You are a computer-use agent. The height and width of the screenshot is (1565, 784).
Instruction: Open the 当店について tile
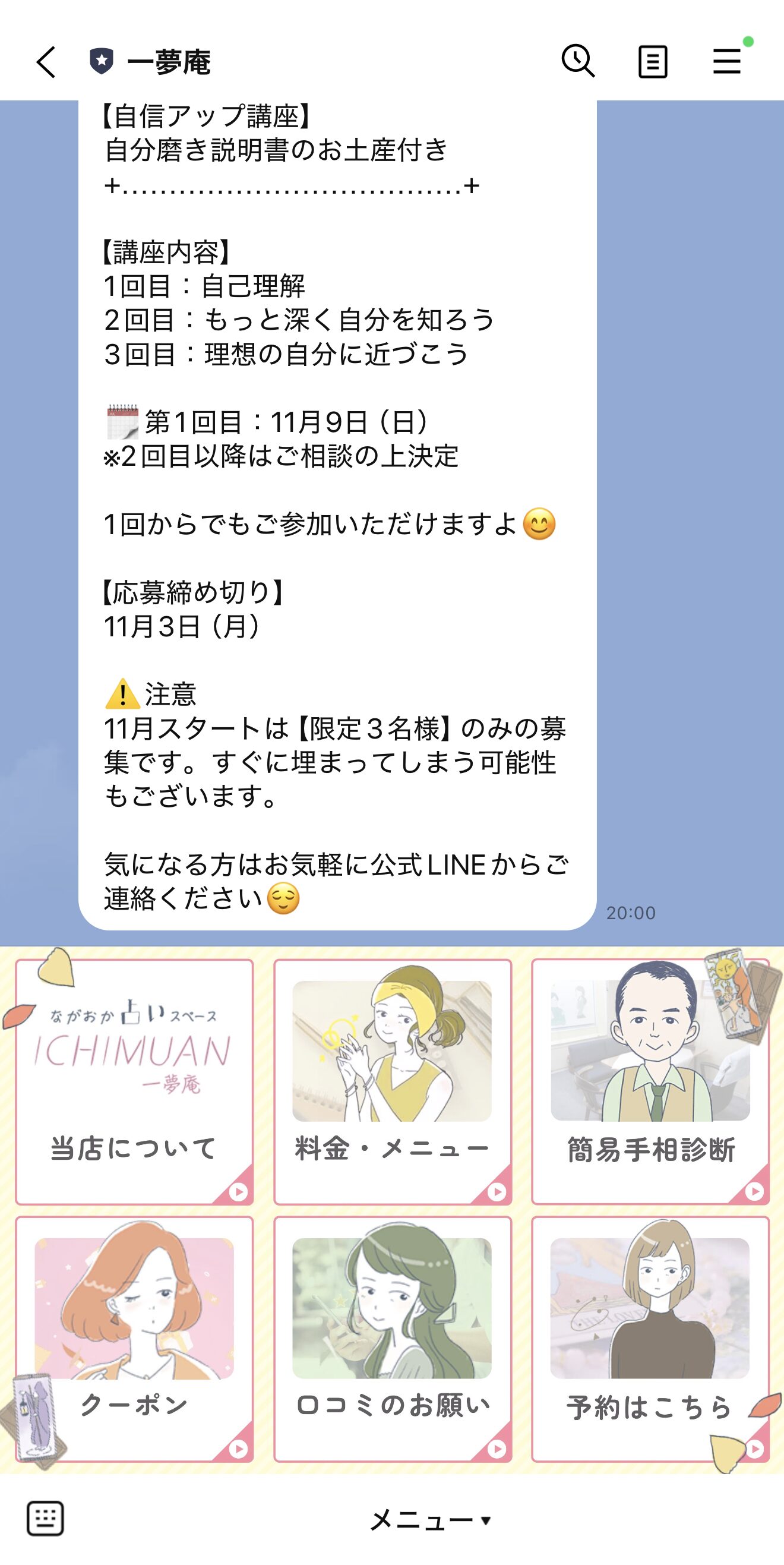point(134,1081)
